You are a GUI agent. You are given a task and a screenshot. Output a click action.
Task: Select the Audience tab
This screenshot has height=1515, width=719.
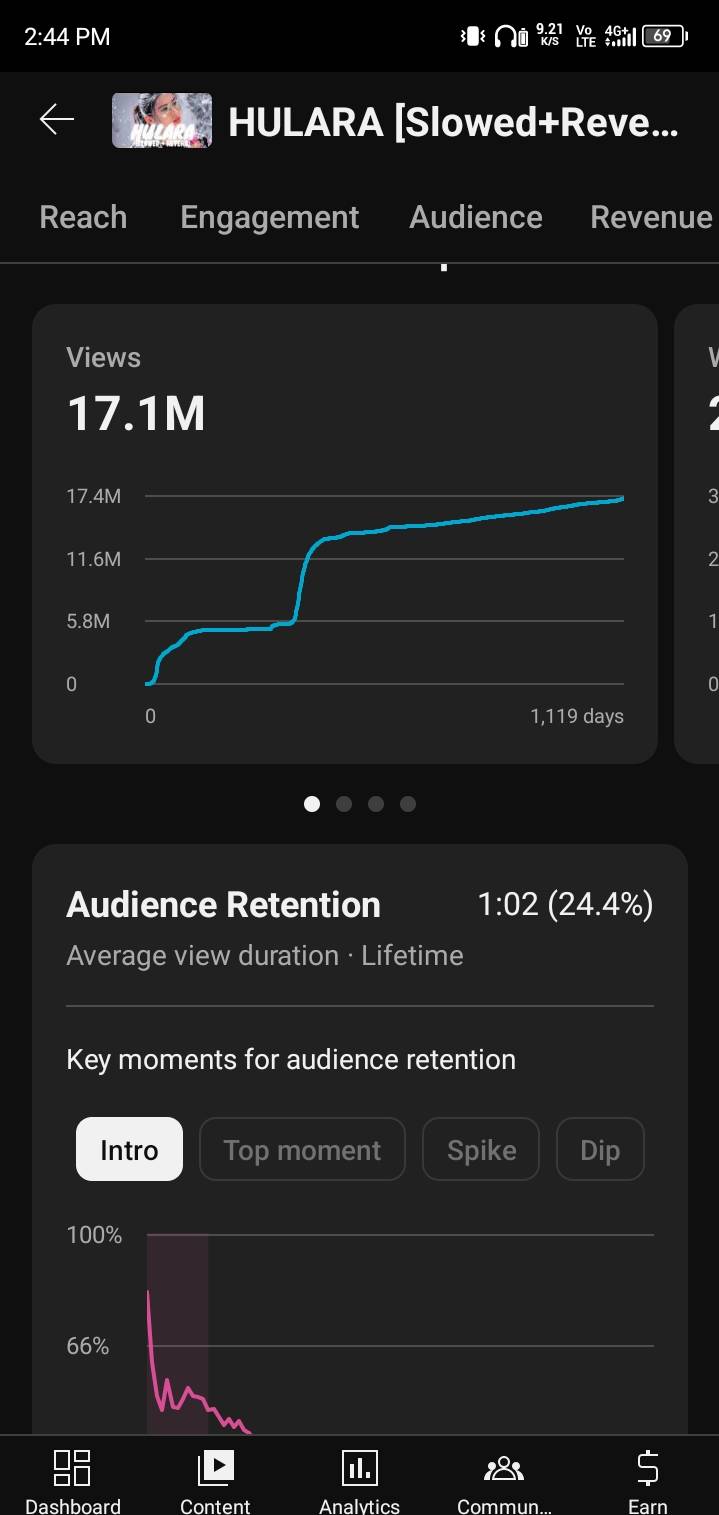[x=476, y=217]
